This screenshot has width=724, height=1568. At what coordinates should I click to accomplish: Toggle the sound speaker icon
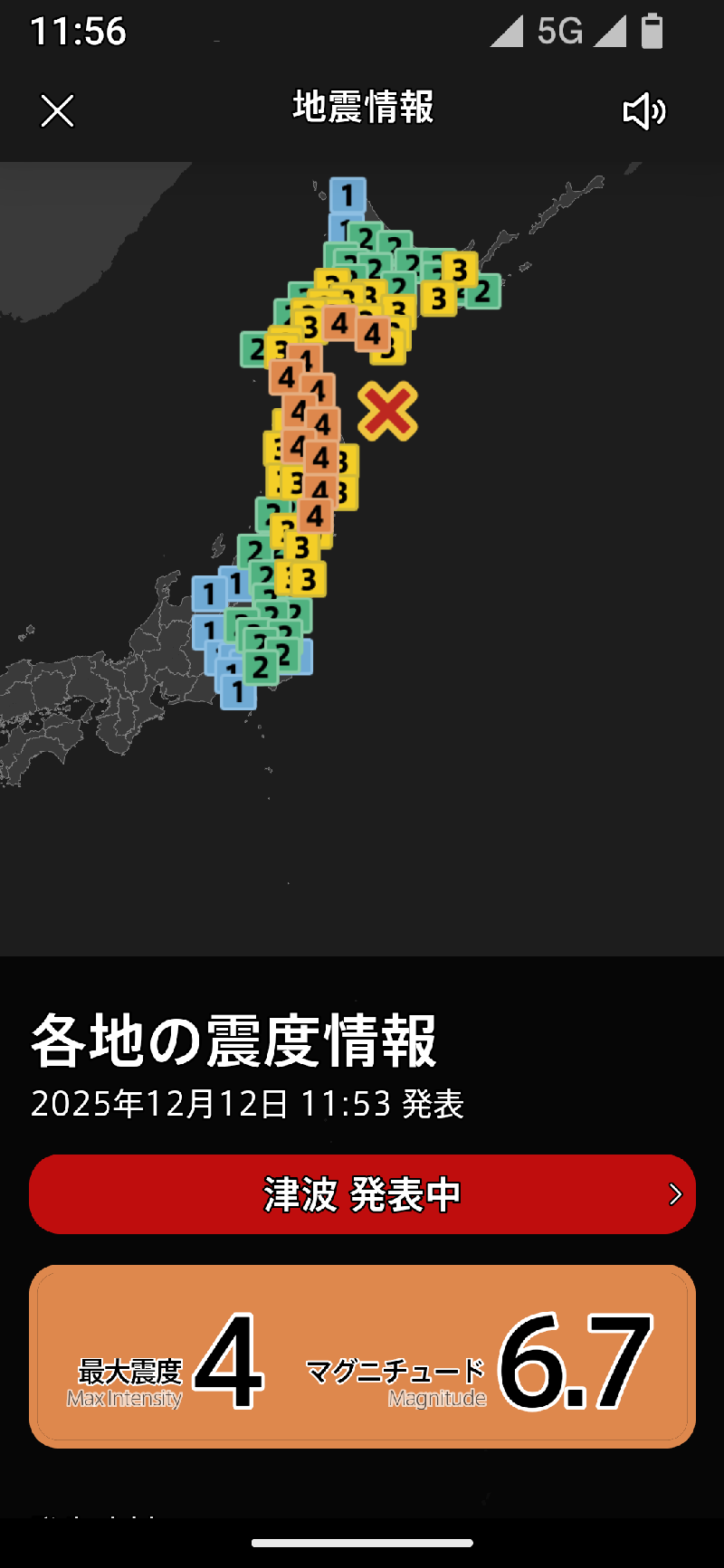643,111
